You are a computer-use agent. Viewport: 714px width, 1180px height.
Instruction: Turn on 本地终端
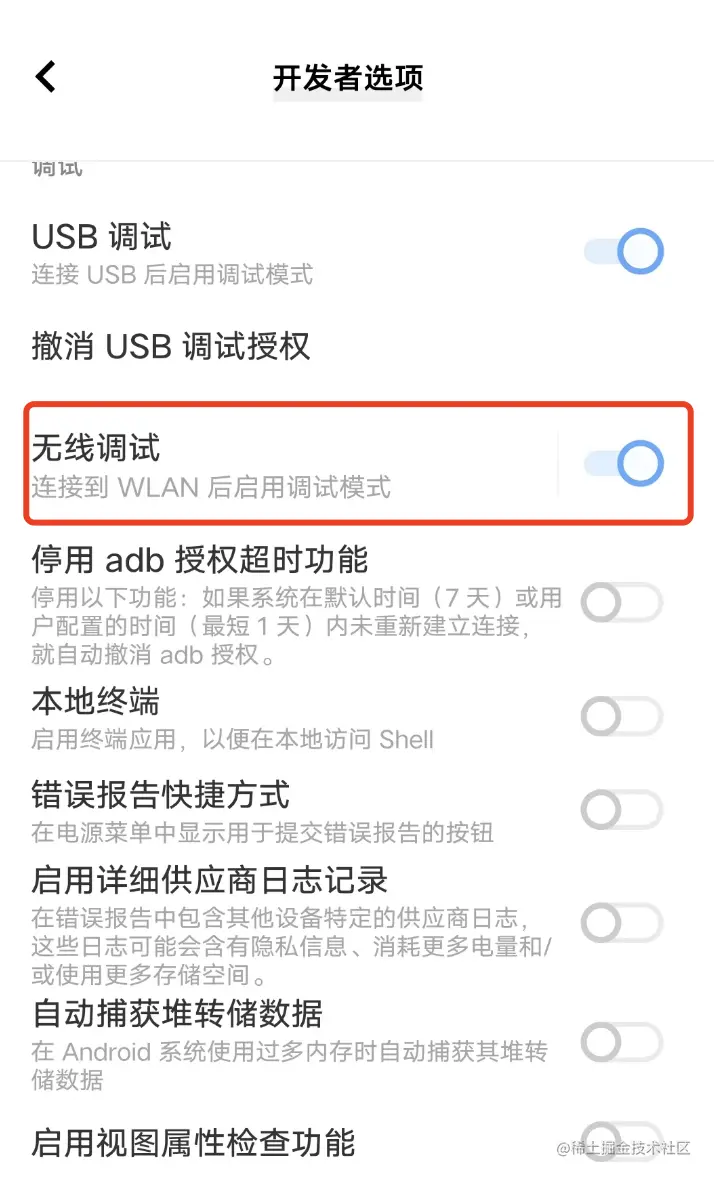click(x=621, y=716)
